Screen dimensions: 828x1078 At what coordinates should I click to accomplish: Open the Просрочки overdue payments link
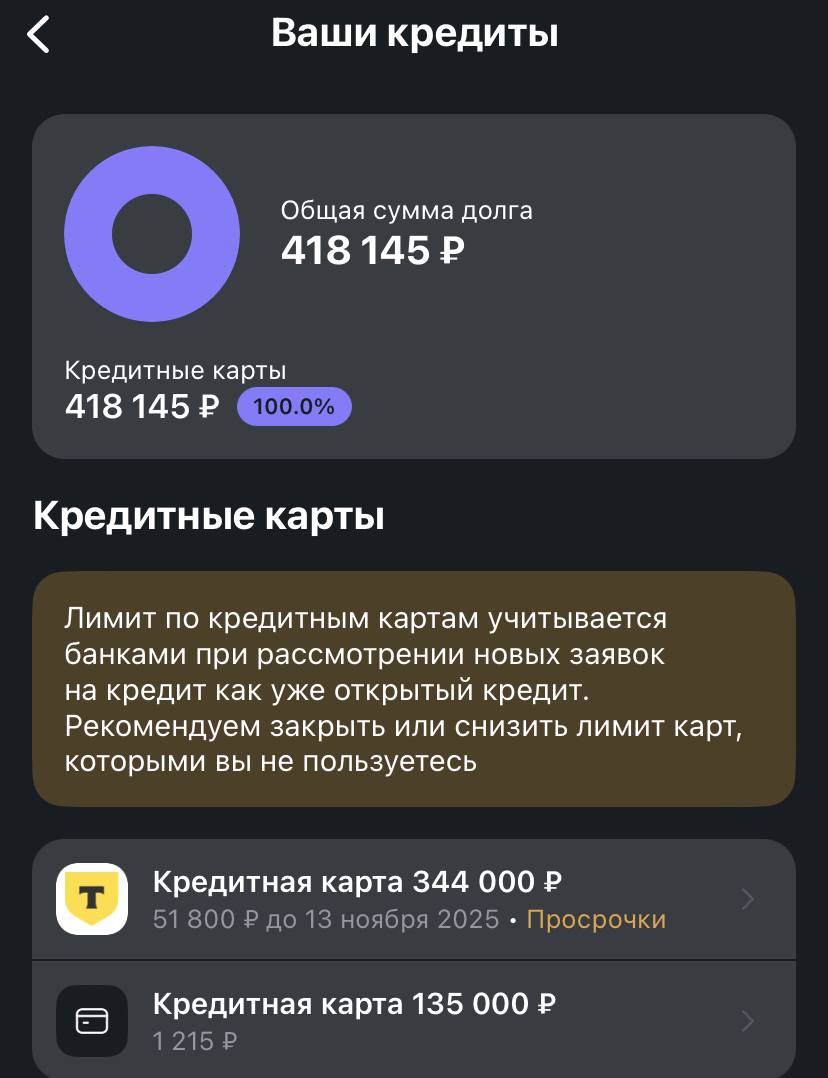pyautogui.click(x=595, y=918)
